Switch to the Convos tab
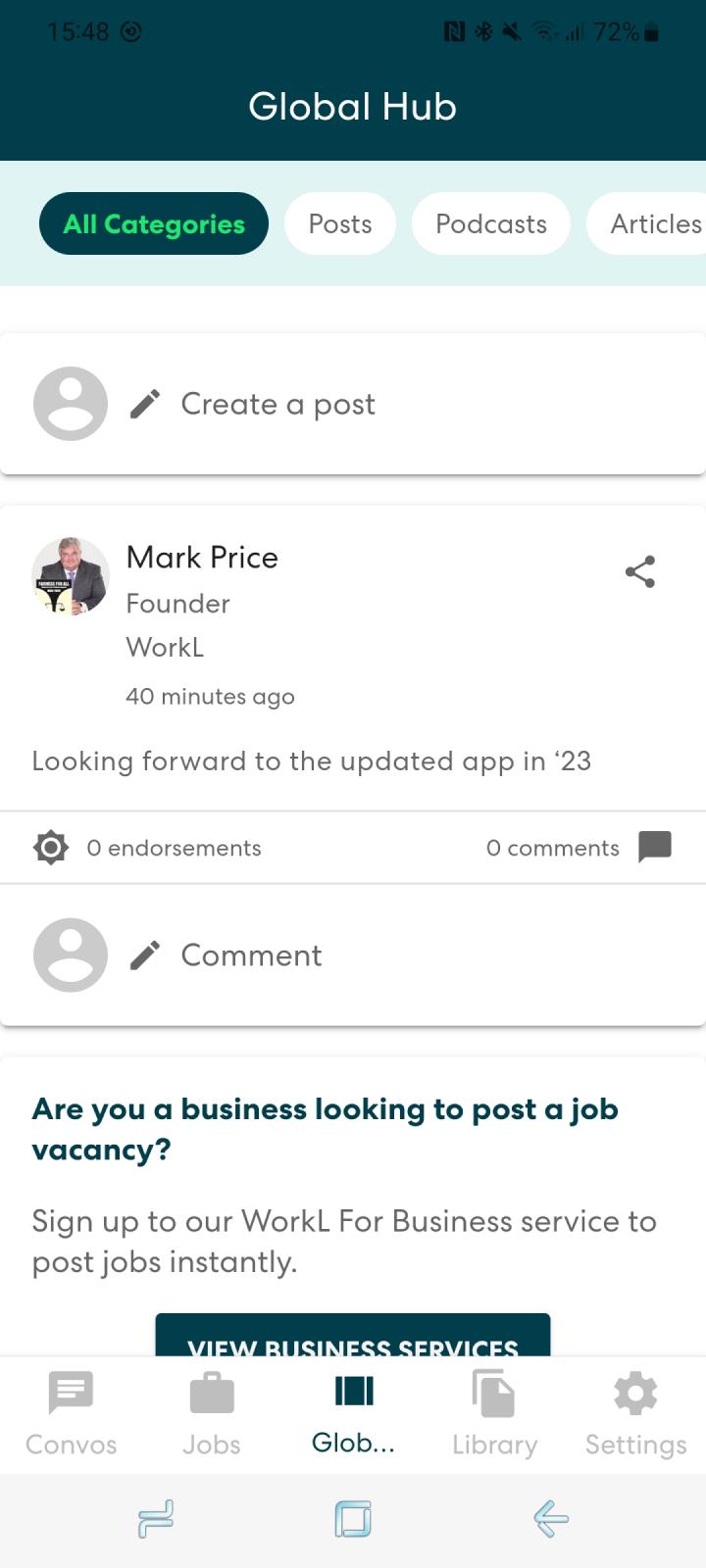This screenshot has width=706, height=1568. pos(71,1414)
